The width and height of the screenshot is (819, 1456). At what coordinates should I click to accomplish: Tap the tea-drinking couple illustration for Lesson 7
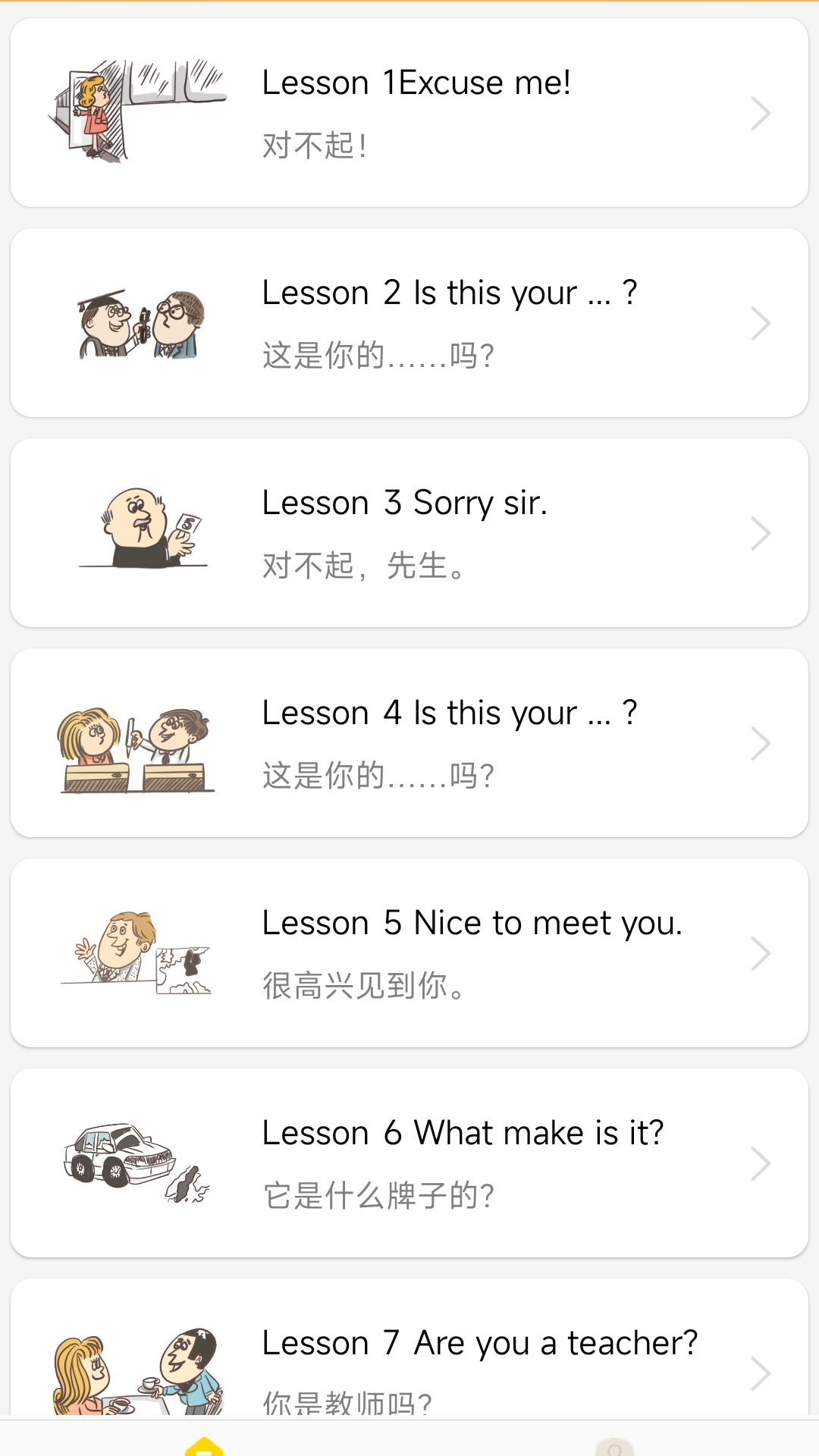pos(140,1373)
